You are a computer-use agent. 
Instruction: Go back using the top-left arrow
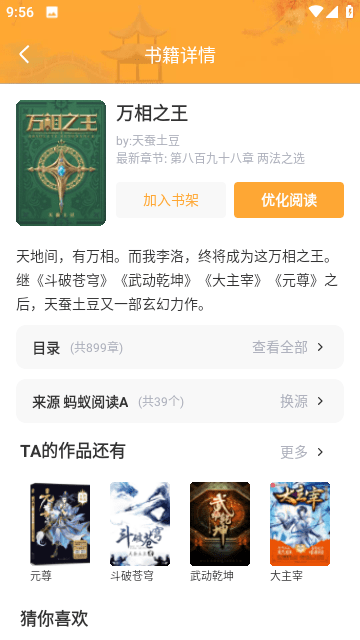coord(24,54)
